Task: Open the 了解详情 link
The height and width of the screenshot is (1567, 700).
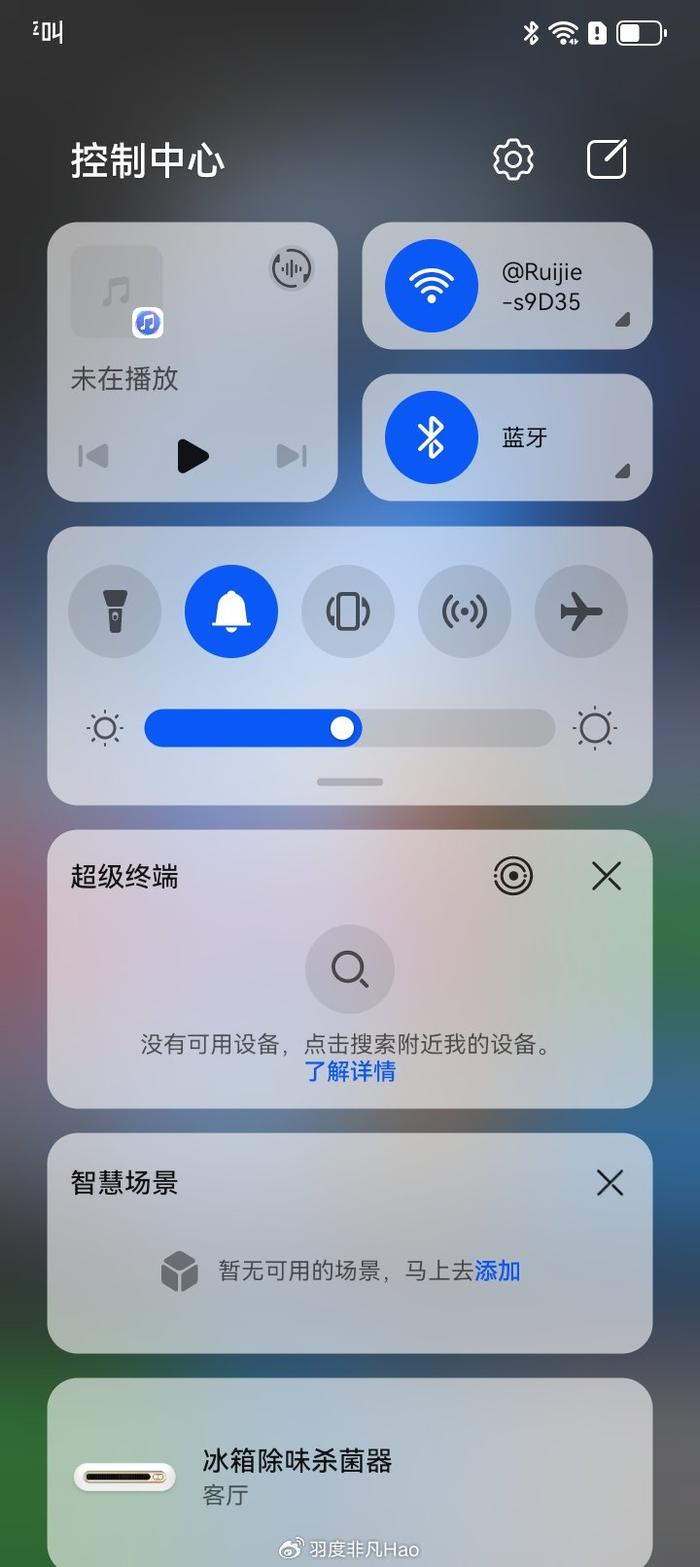Action: 350,1072
